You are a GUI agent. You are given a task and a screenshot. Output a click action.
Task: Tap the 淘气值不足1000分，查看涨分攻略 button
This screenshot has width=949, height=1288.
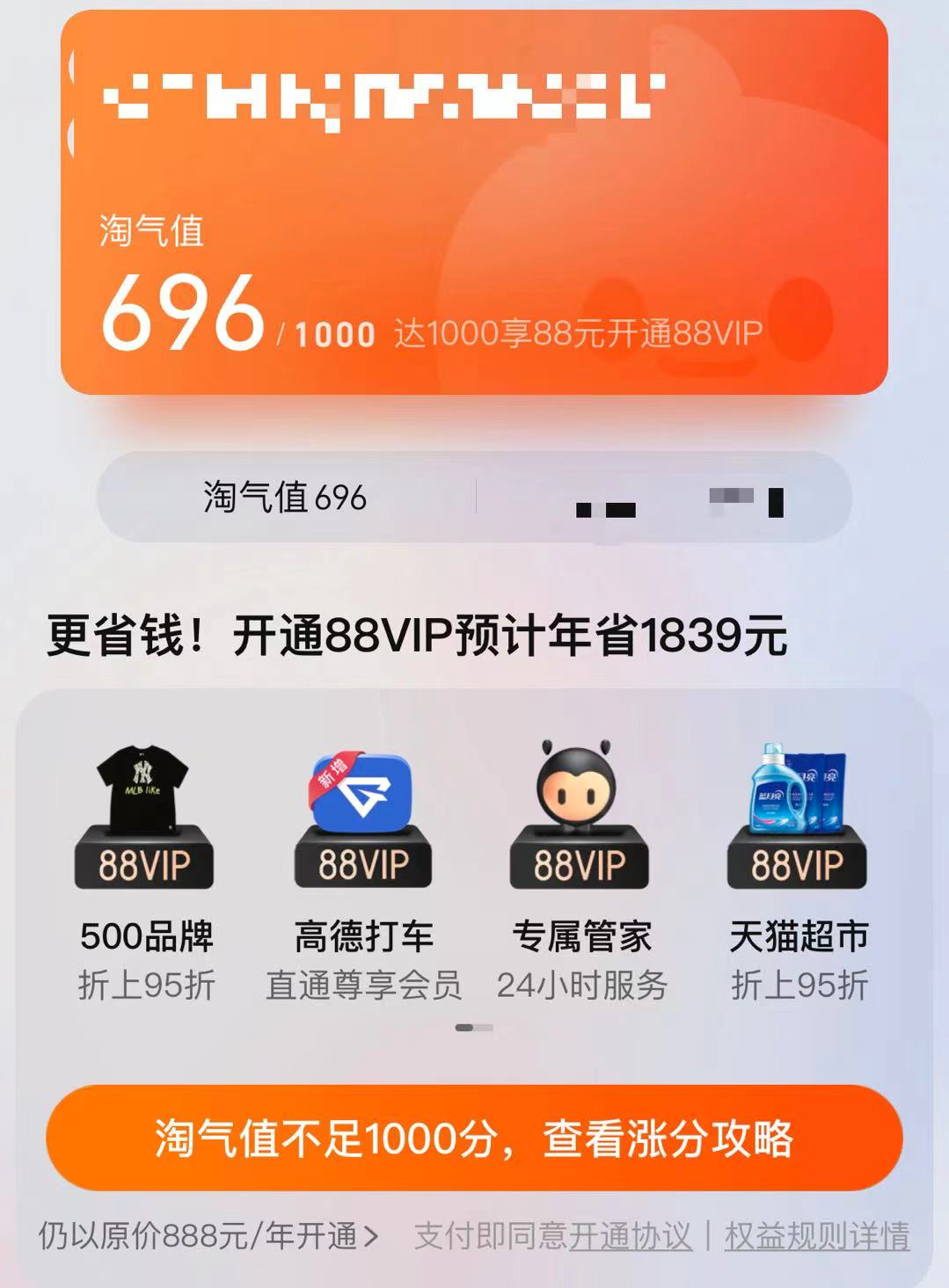[x=474, y=1138]
